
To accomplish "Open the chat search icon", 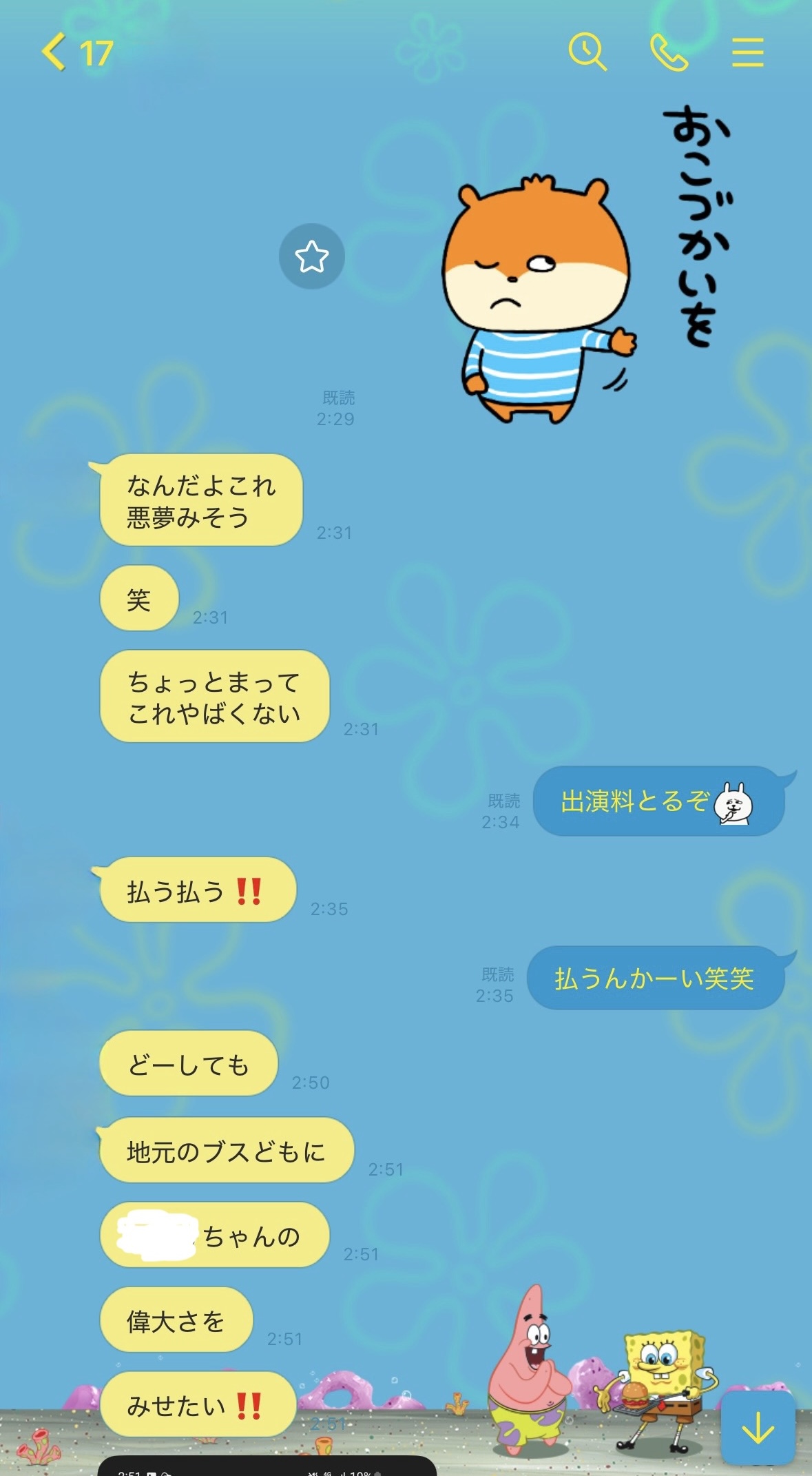I will pyautogui.click(x=587, y=52).
